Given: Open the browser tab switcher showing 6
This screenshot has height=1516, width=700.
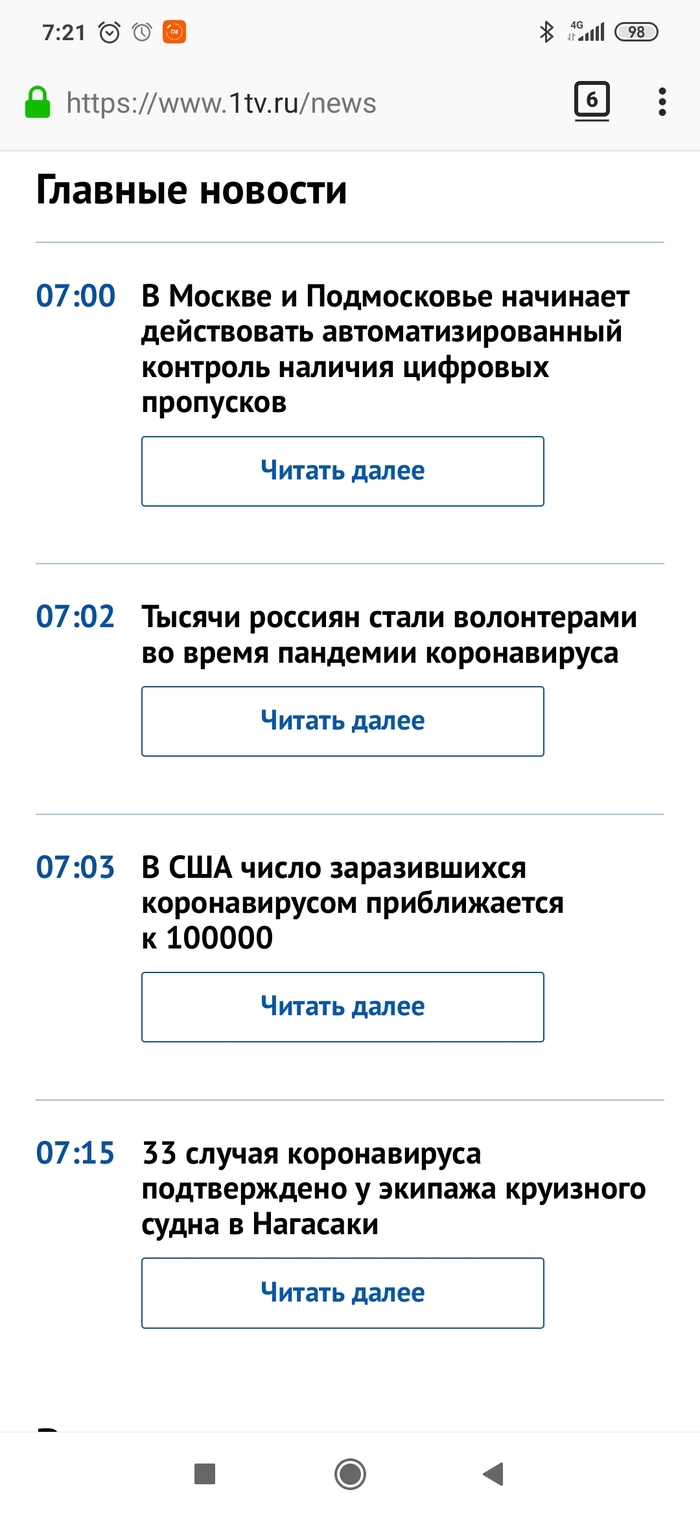Looking at the screenshot, I should coord(591,102).
